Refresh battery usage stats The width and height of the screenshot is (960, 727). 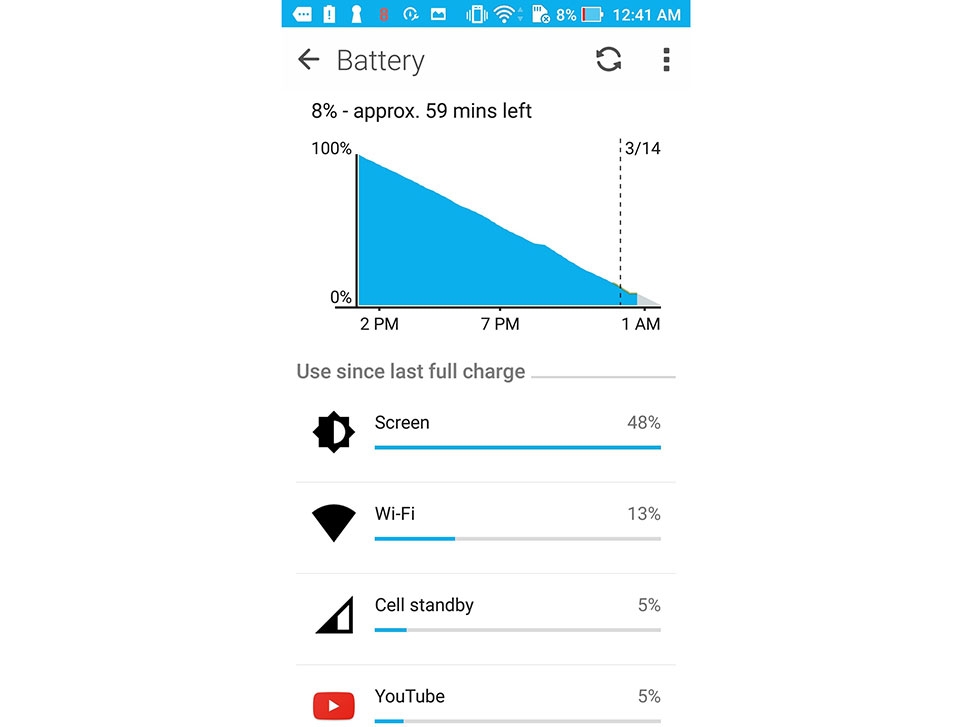click(608, 60)
